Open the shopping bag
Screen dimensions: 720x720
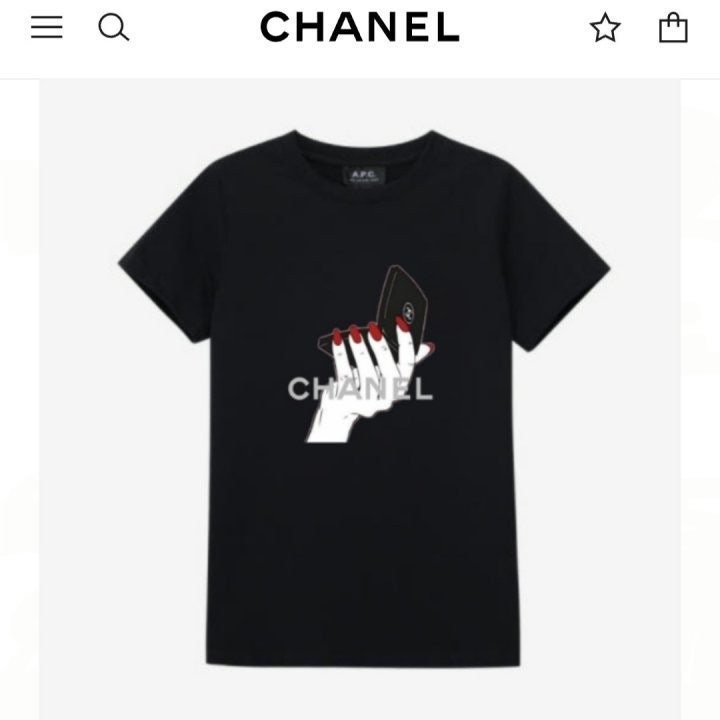(673, 28)
